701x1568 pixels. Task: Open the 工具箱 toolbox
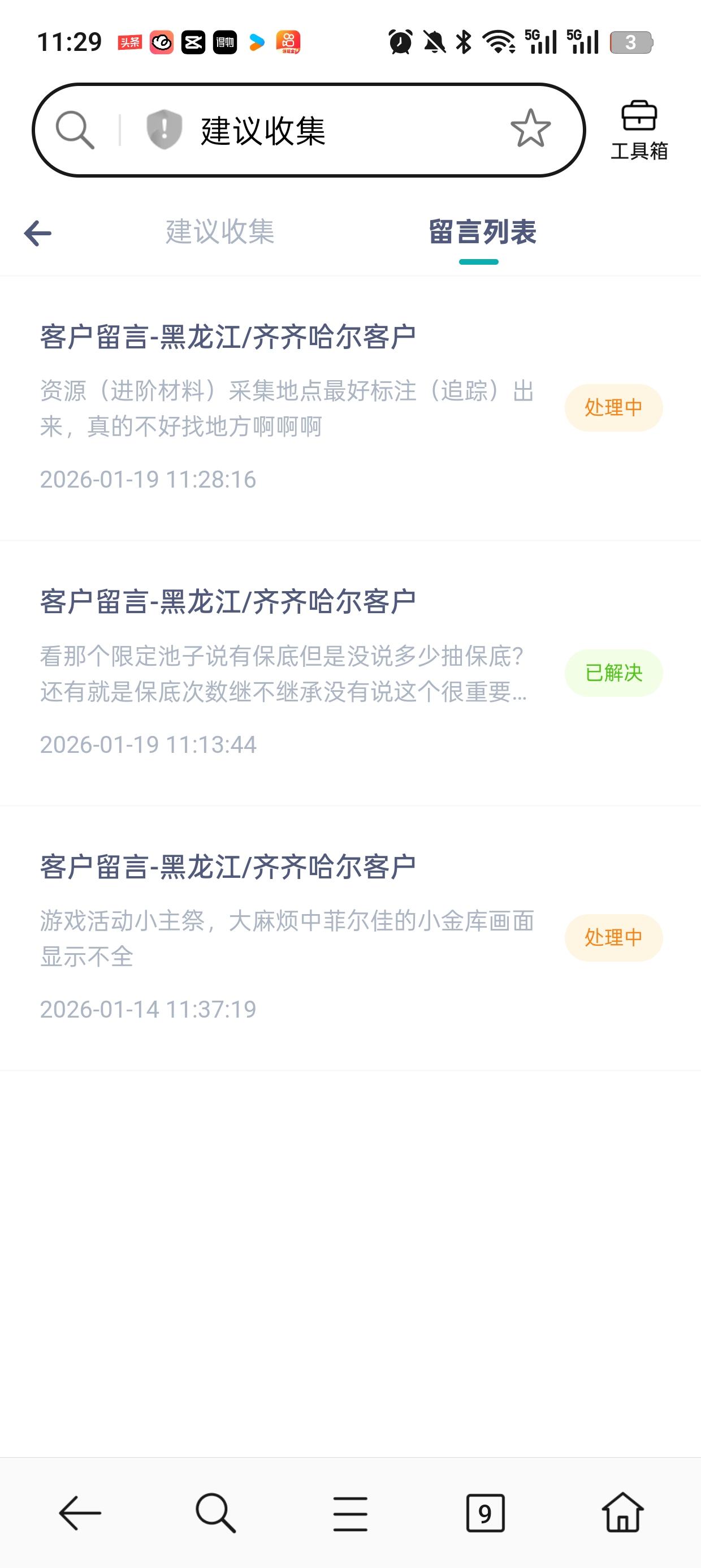click(x=639, y=130)
